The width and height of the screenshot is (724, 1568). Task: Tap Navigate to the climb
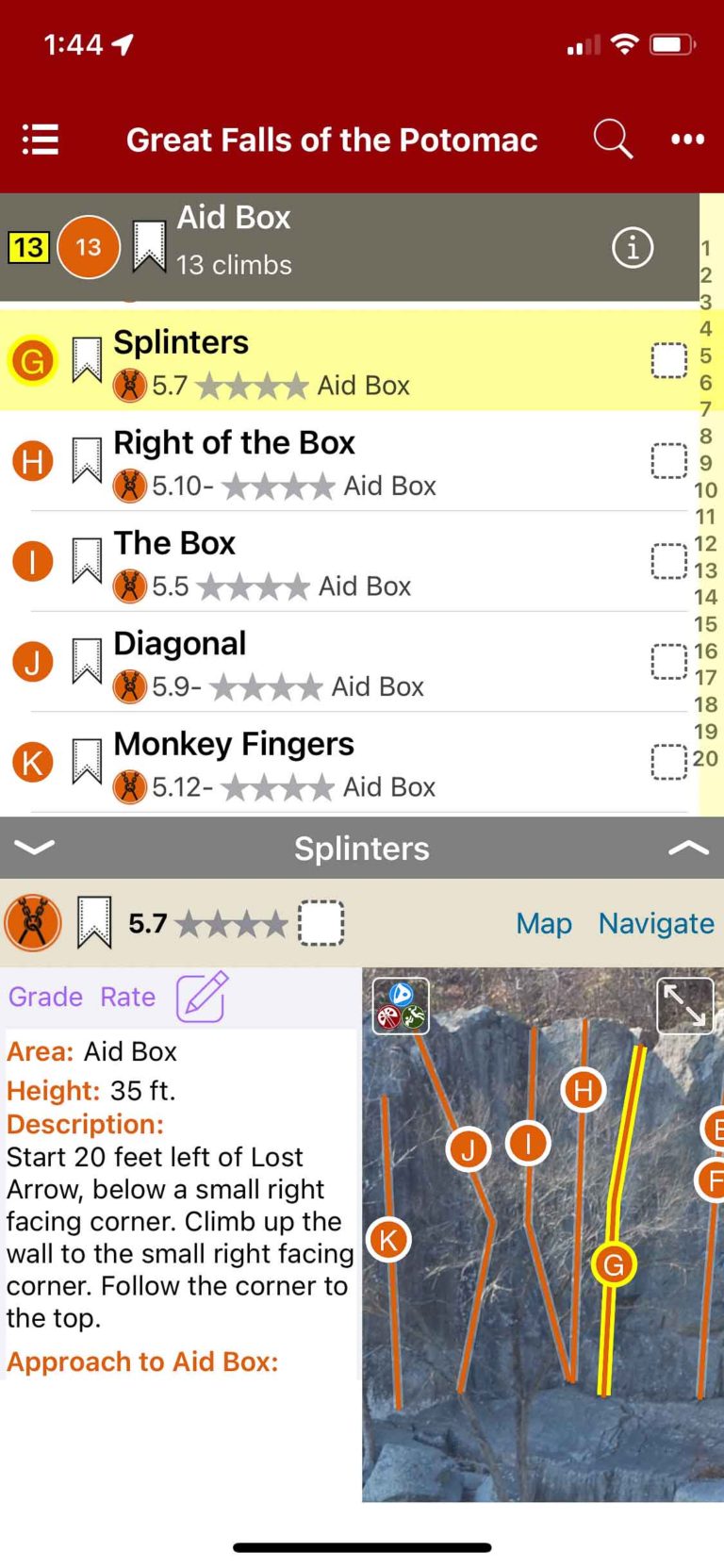656,923
